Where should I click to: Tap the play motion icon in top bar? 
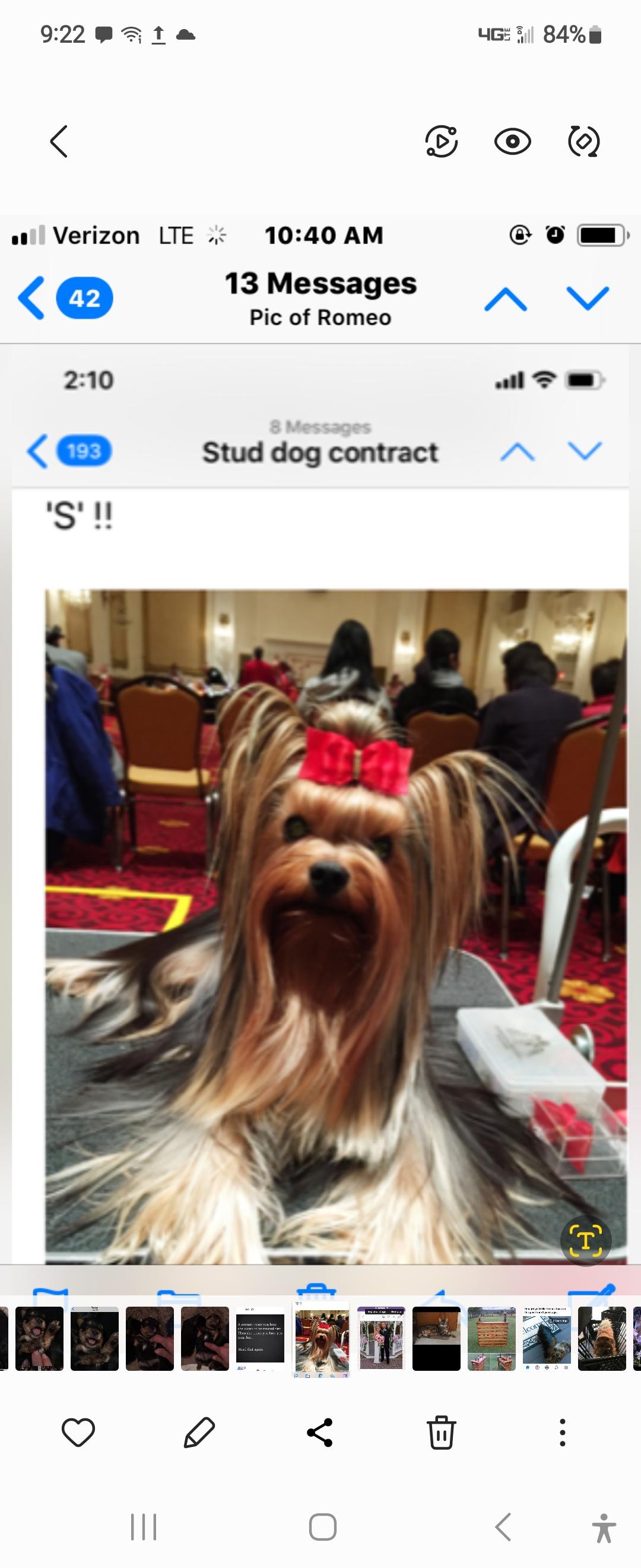441,141
